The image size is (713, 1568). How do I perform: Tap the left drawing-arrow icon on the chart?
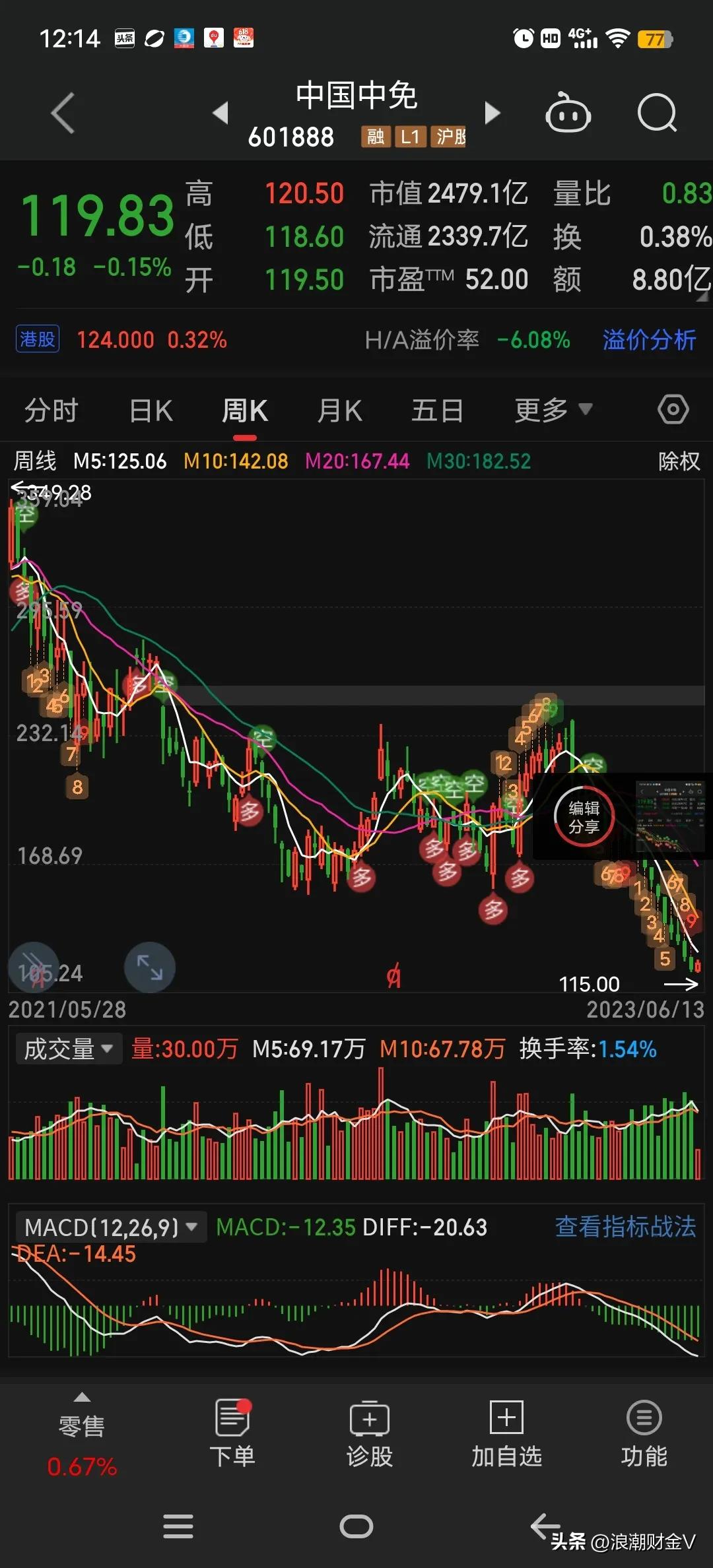(33, 967)
